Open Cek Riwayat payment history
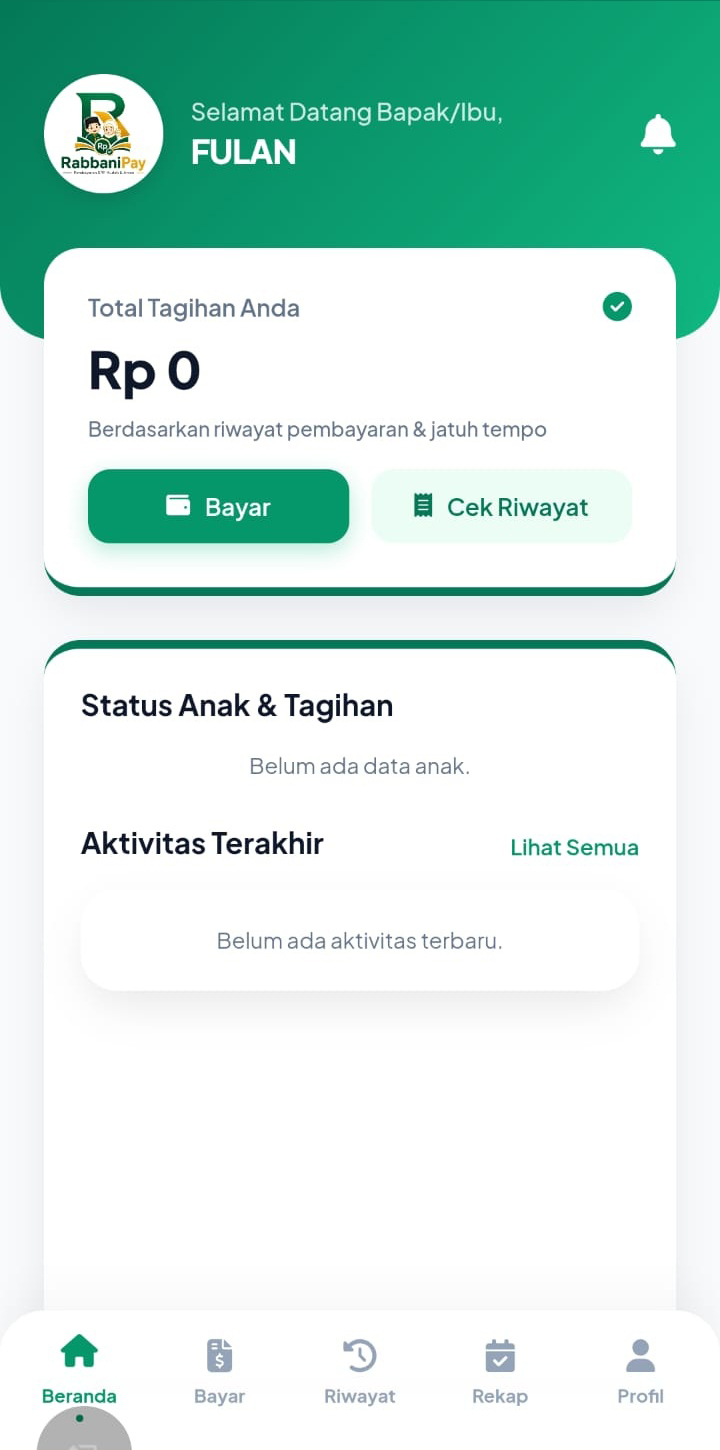This screenshot has width=720, height=1450. click(x=502, y=506)
